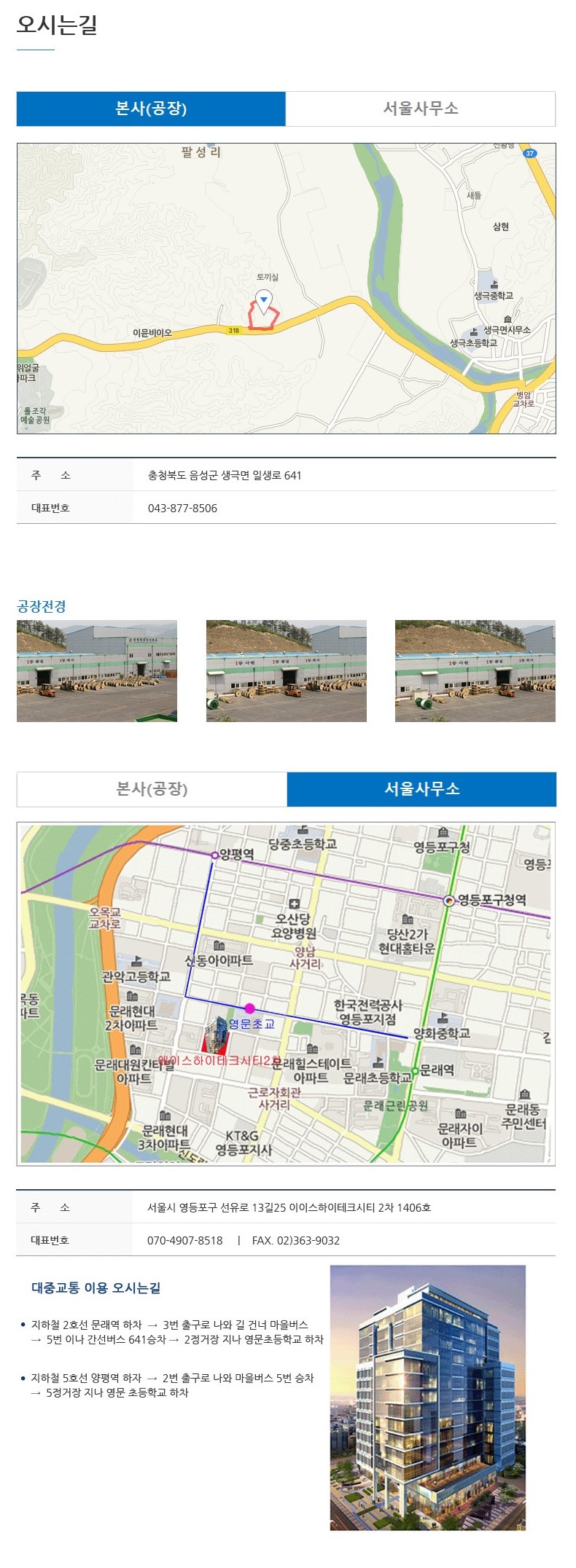Image resolution: width=576 pixels, height=1568 pixels.
Task: Open 본사(공장) tab above the Seoul office map
Action: (152, 789)
